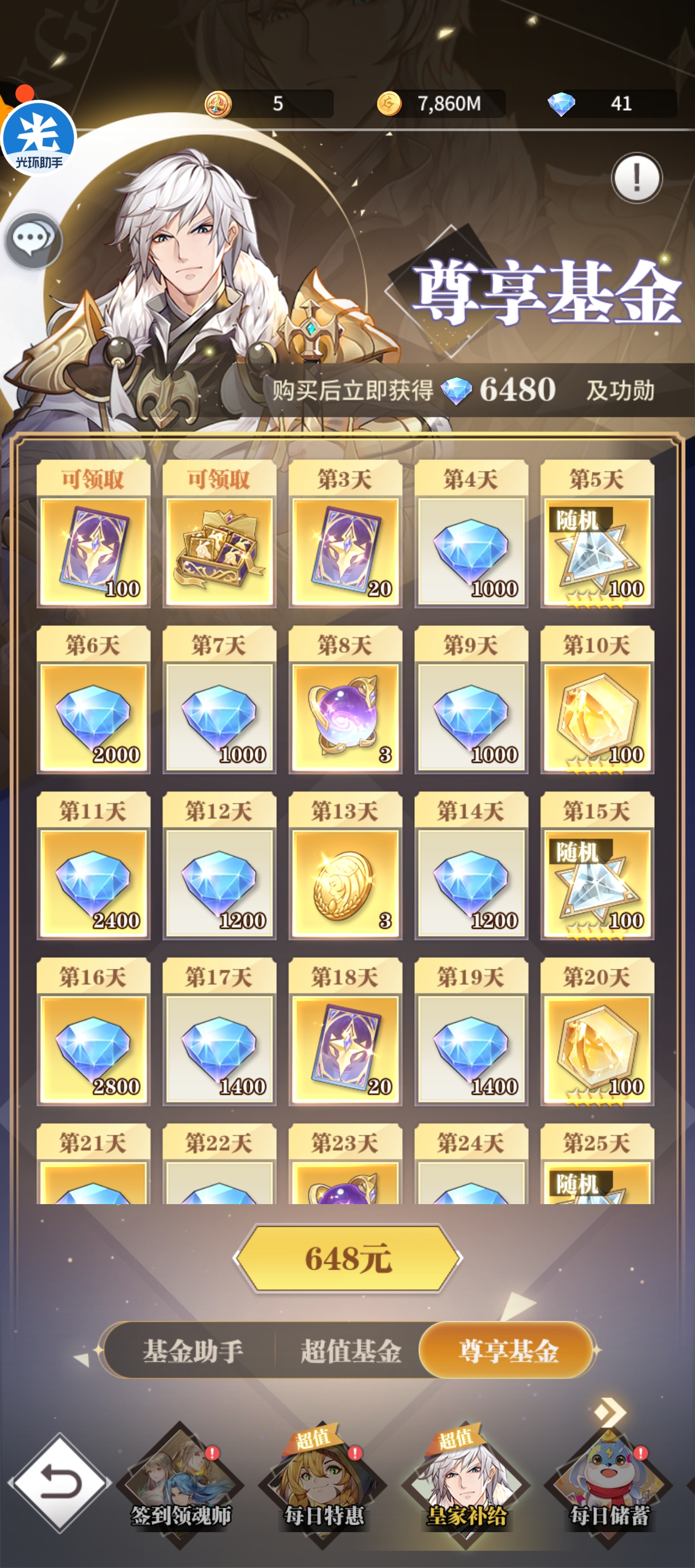Viewport: 695px width, 1568px height.
Task: Open 签到领魂师 event
Action: (180, 1485)
